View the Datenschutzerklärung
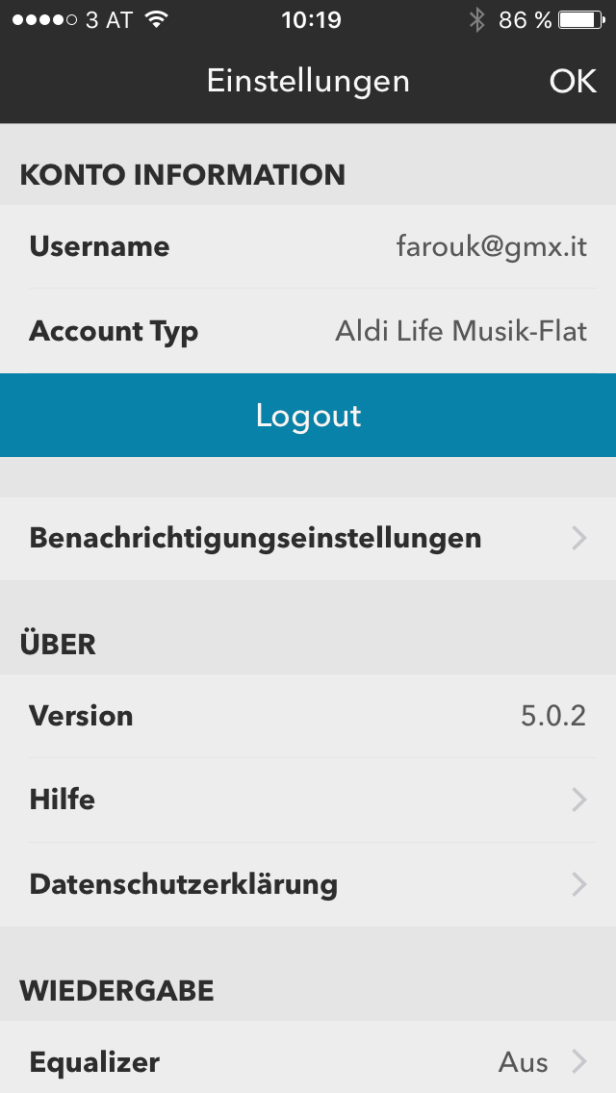Image resolution: width=616 pixels, height=1093 pixels. 308,885
